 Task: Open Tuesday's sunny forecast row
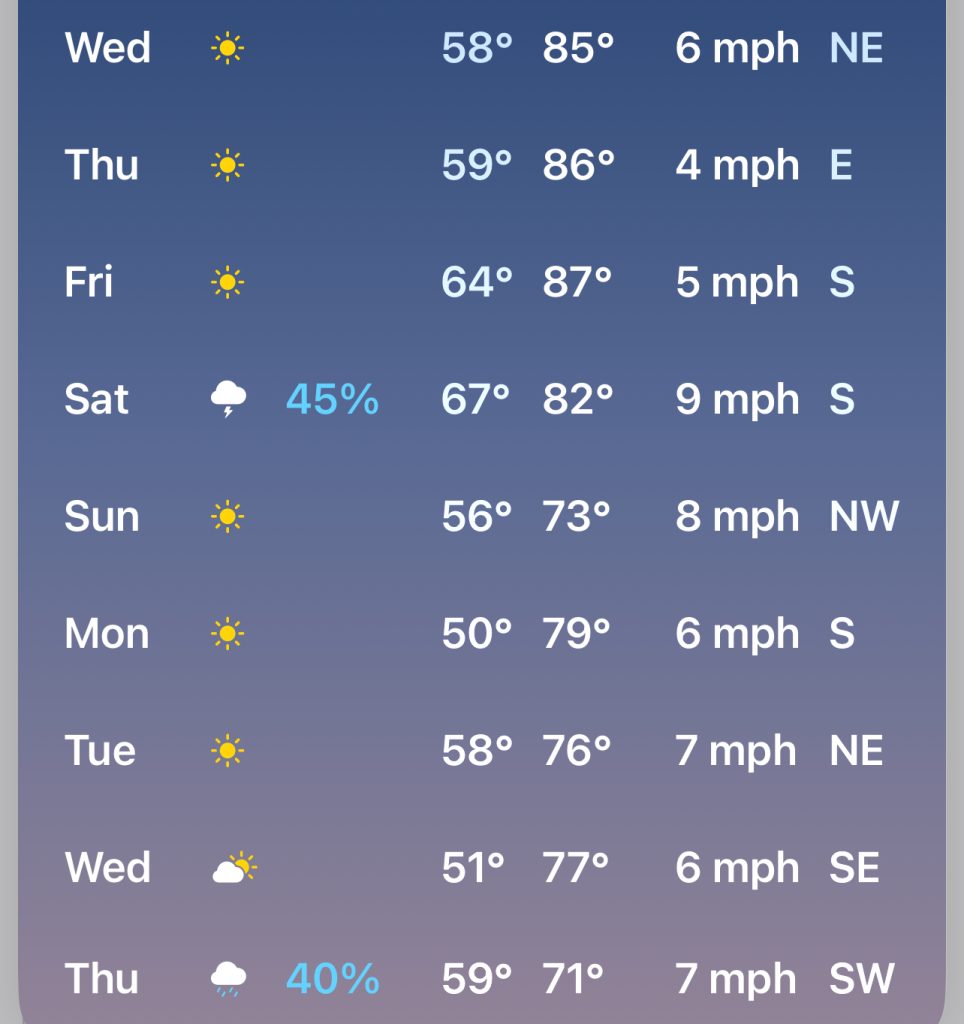(x=480, y=750)
